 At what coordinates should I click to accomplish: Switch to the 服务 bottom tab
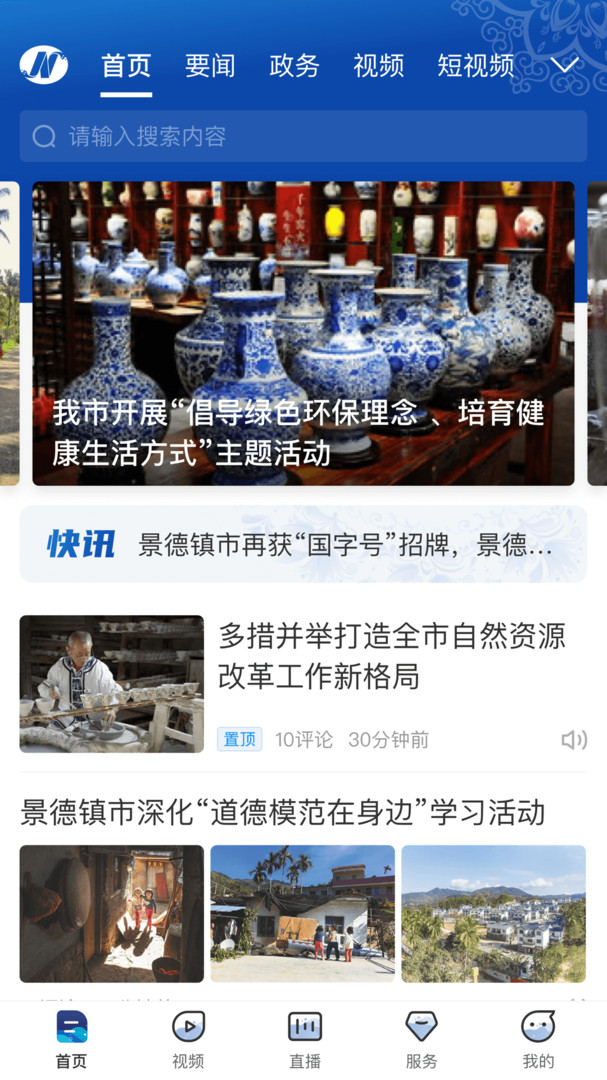click(421, 1039)
